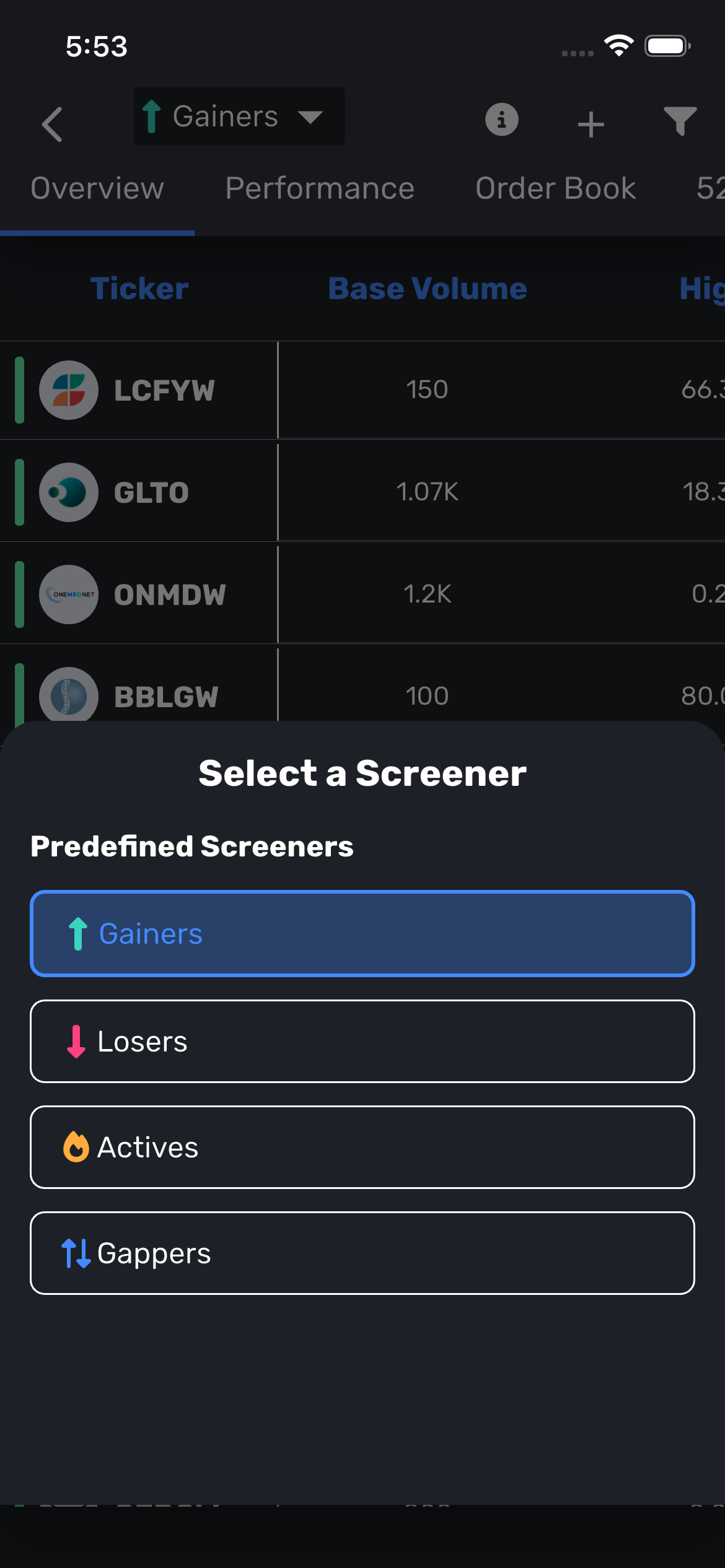The image size is (725, 1568).
Task: Pick the Actives screener
Action: coord(362,1147)
